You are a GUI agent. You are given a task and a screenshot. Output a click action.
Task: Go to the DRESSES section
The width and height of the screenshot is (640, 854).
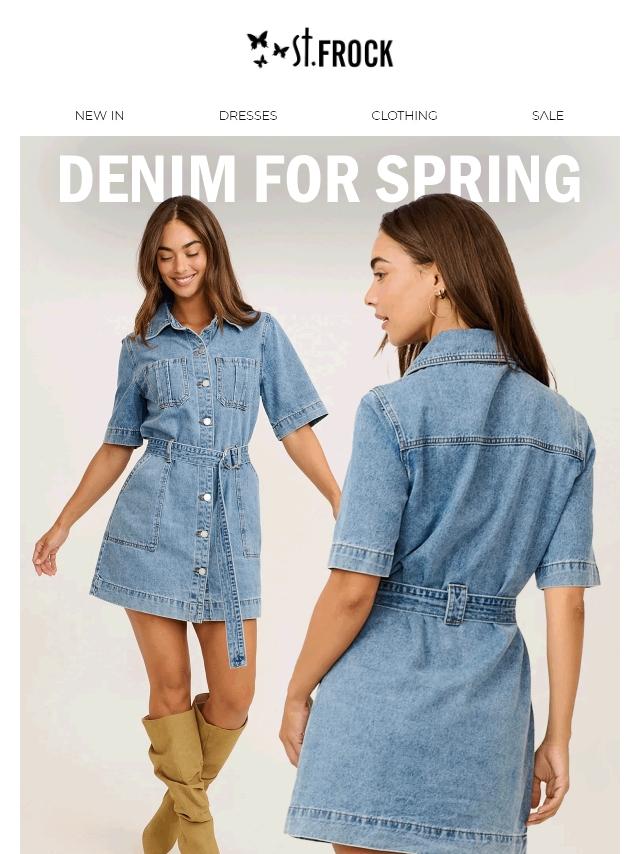248,115
